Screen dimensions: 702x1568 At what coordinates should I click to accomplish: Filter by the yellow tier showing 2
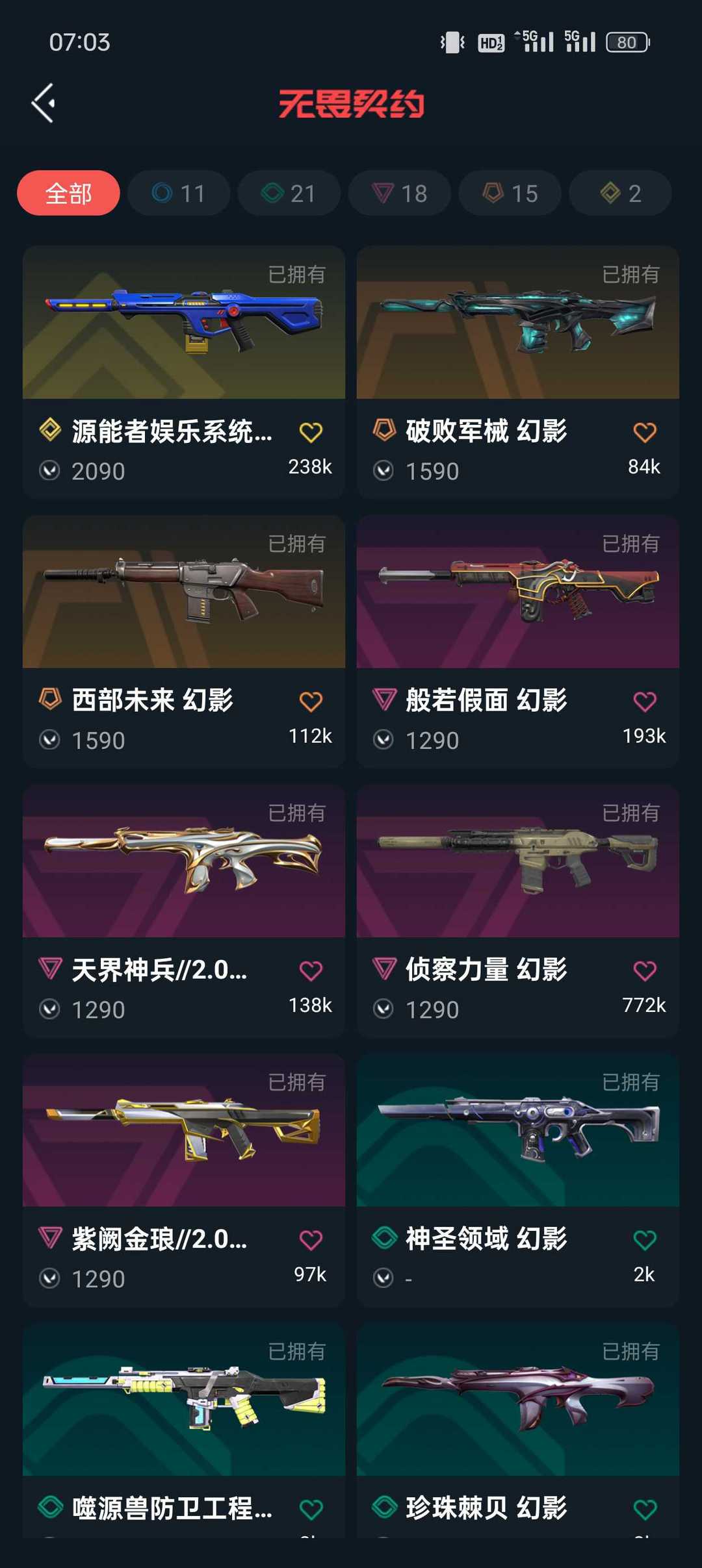tap(621, 193)
